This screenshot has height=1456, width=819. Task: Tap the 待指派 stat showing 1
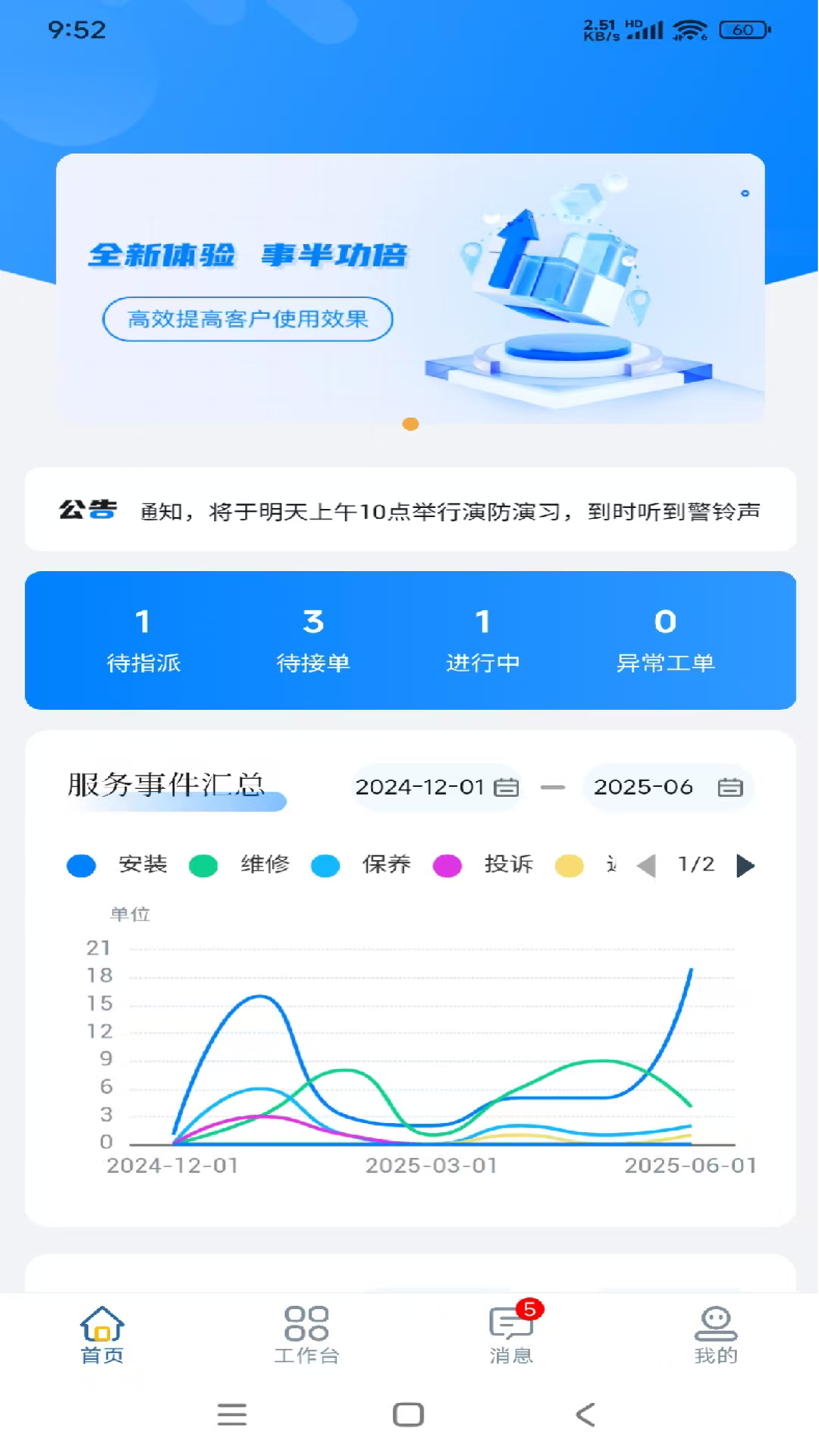click(144, 641)
